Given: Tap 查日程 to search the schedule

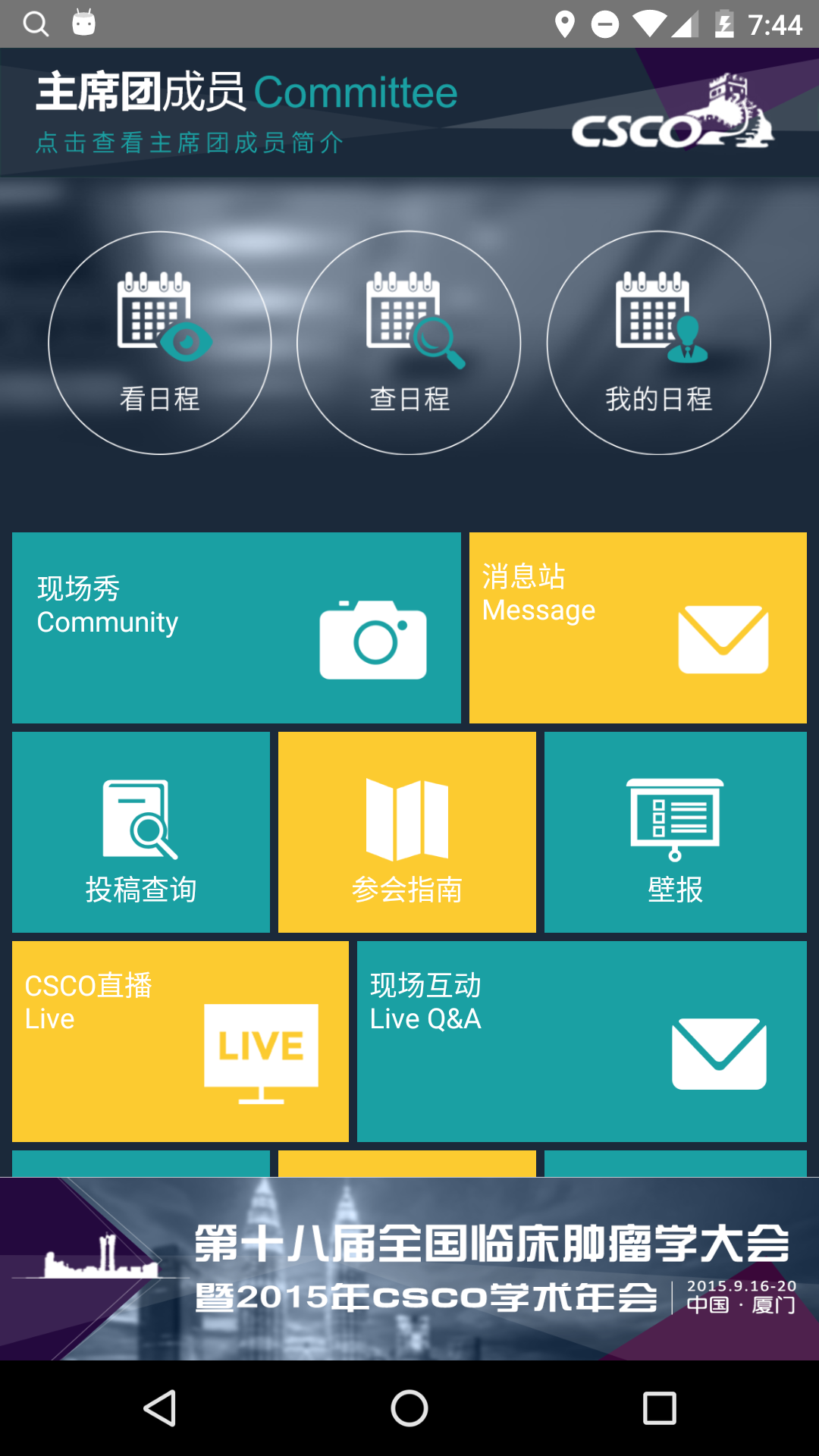Looking at the screenshot, I should coord(409,343).
